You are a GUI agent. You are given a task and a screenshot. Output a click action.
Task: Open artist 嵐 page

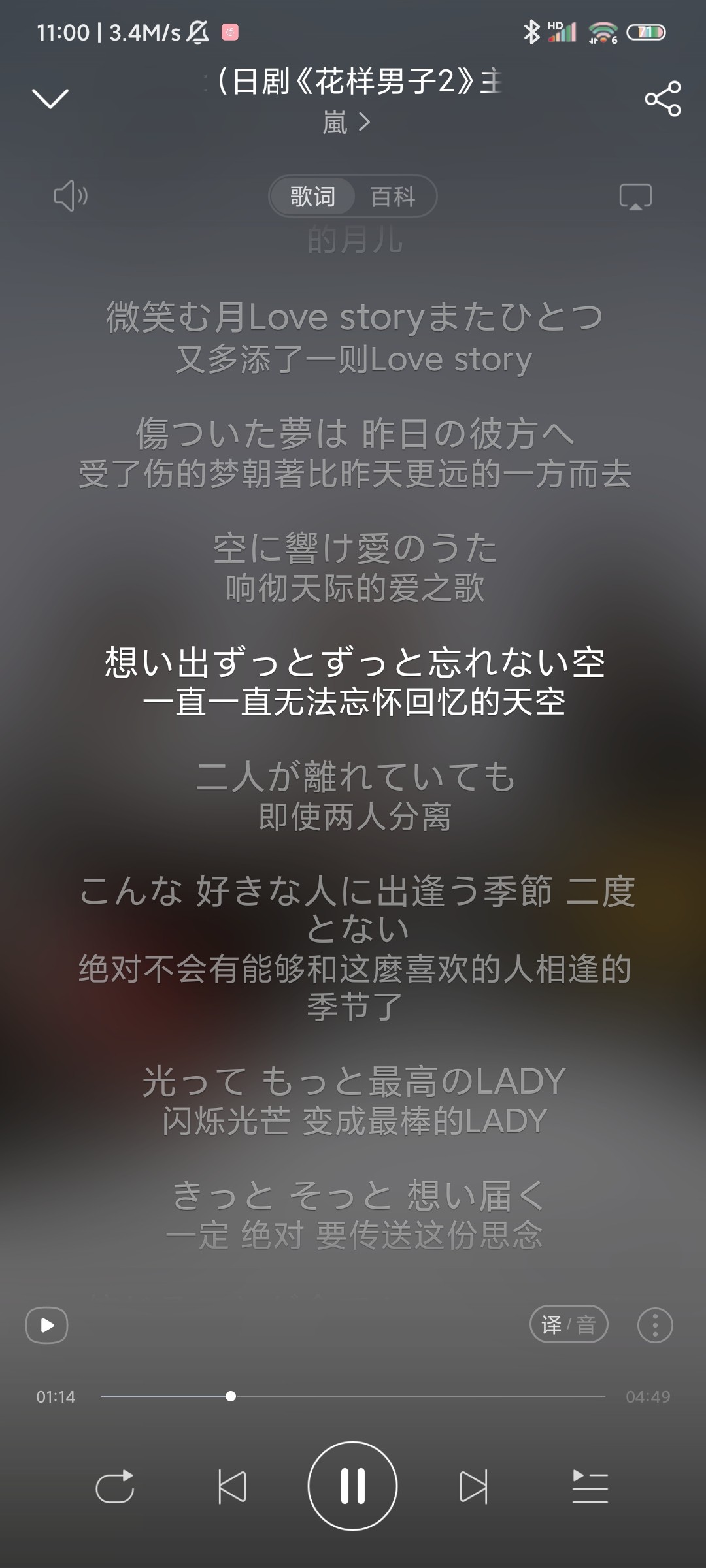[x=346, y=122]
